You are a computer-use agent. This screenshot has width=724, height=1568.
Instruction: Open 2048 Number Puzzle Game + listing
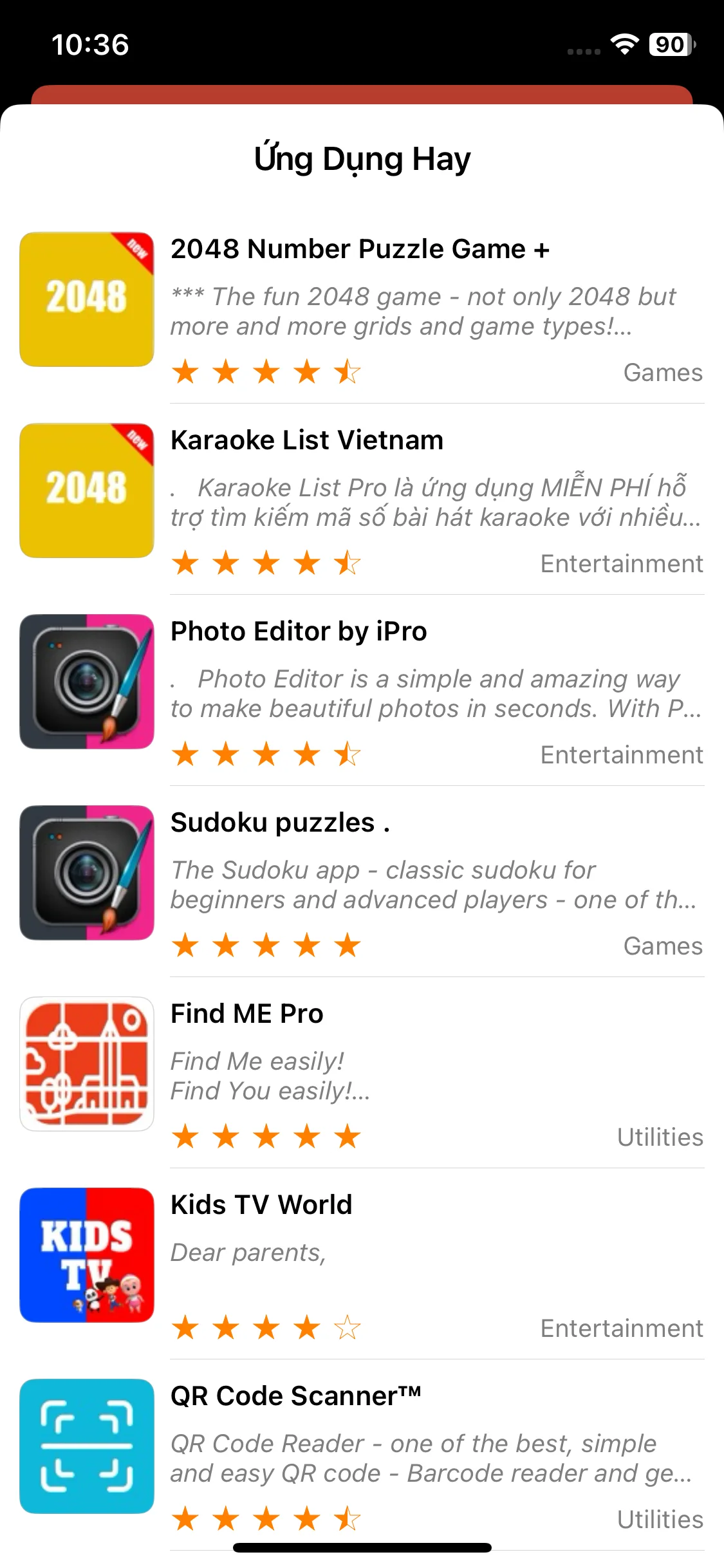tap(362, 308)
